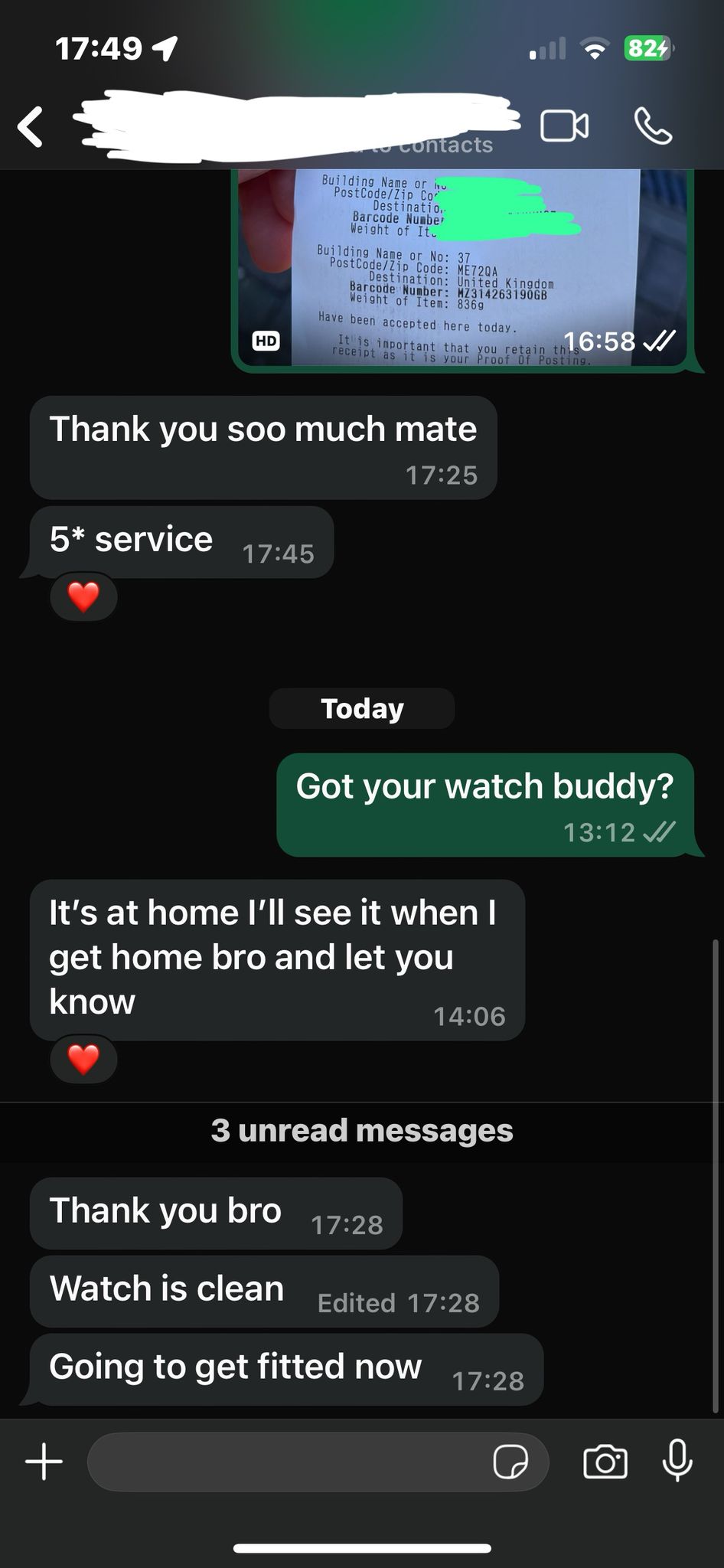724x1568 pixels.
Task: Open the sticker picker
Action: pos(510,1462)
